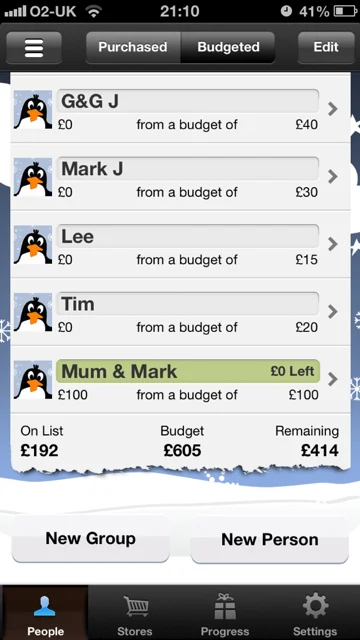Open G&G J's gift list
This screenshot has height=640, width=360.
tap(180, 109)
